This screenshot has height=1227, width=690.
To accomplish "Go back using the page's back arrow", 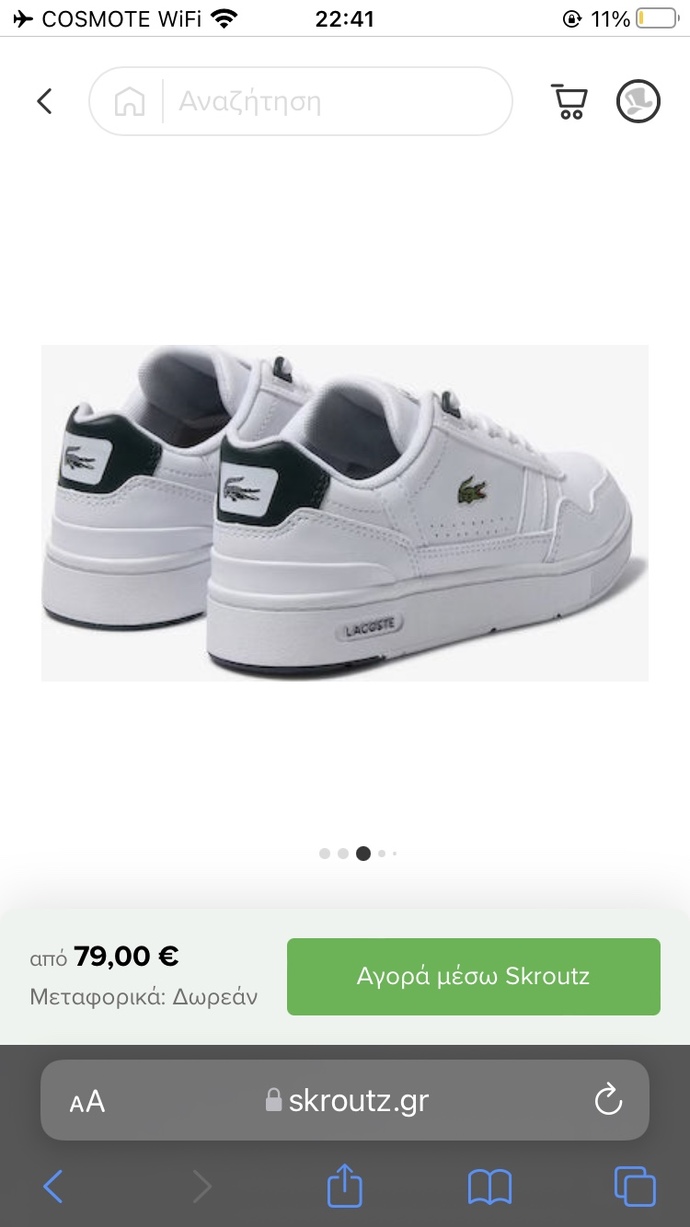I will click(x=44, y=101).
